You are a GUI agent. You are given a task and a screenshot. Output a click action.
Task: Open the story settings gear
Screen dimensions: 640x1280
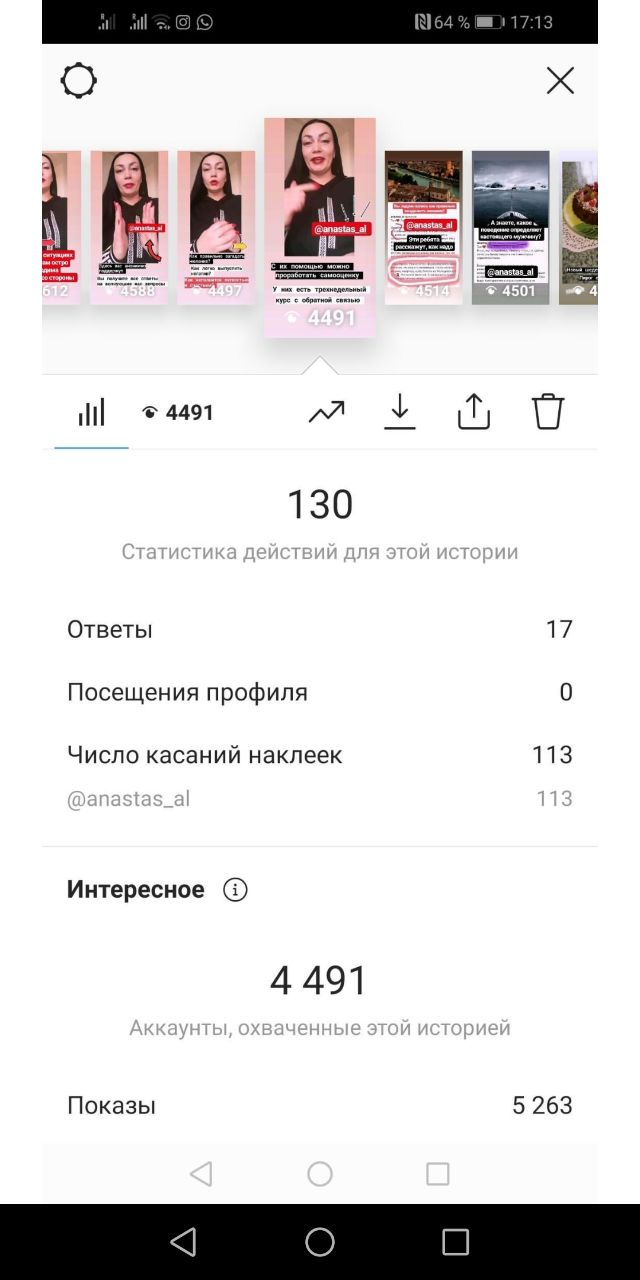[79, 81]
